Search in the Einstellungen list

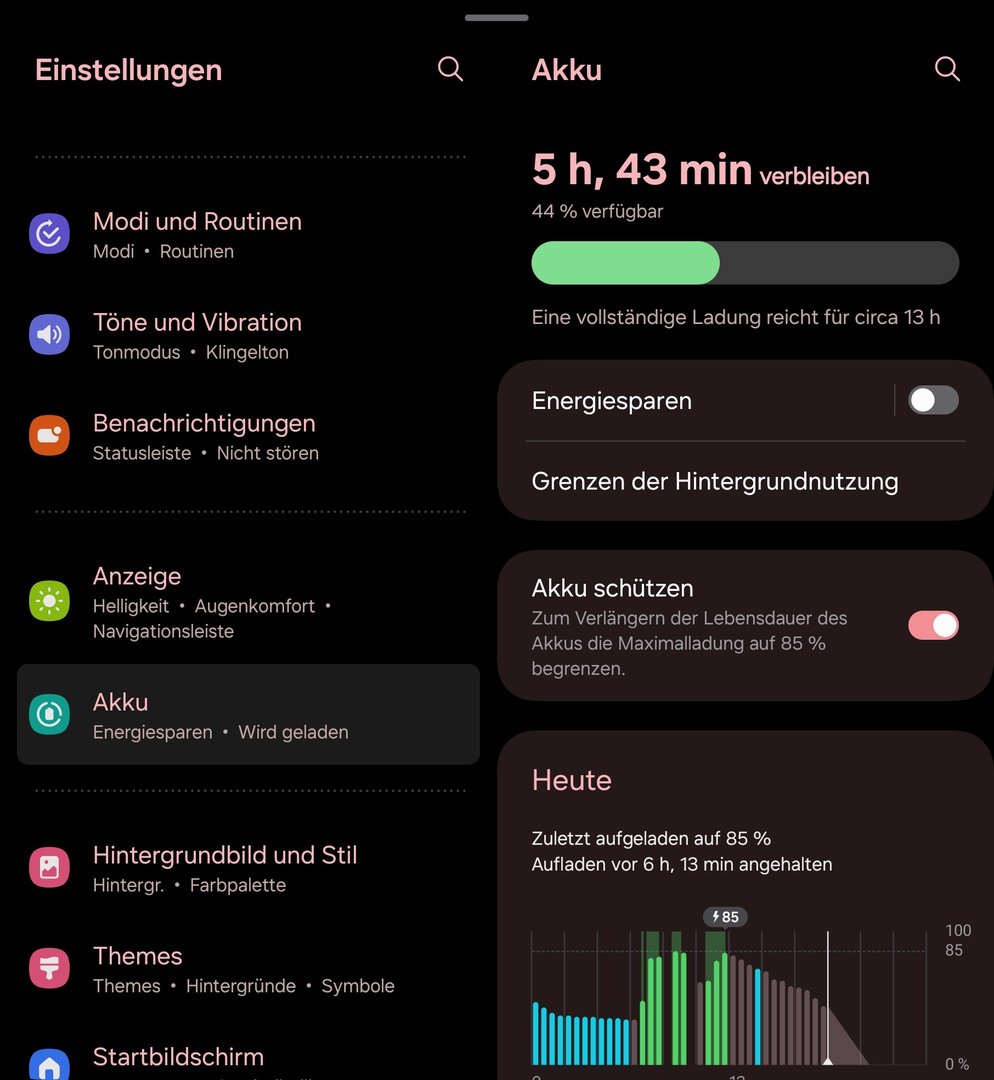[x=450, y=69]
